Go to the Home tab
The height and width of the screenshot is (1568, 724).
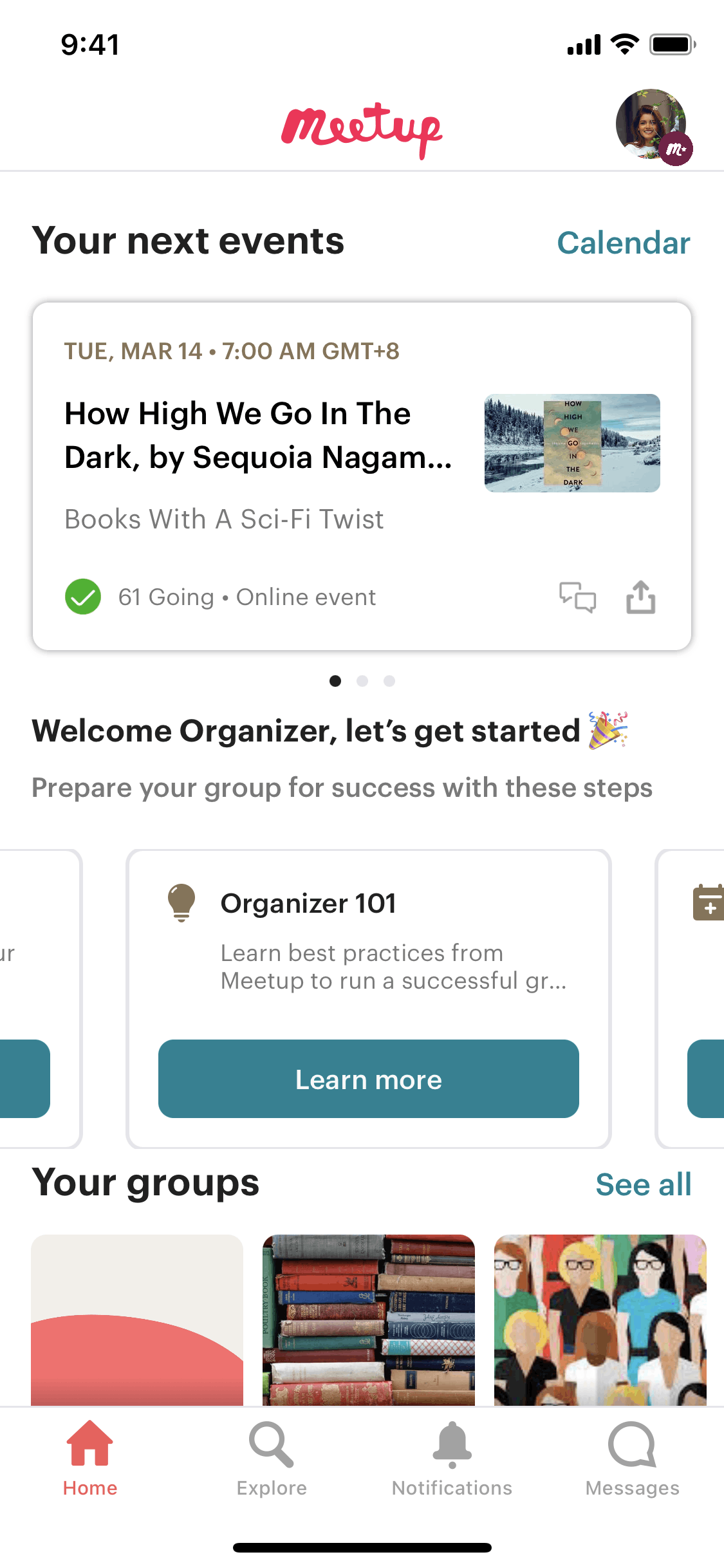coord(90,1459)
